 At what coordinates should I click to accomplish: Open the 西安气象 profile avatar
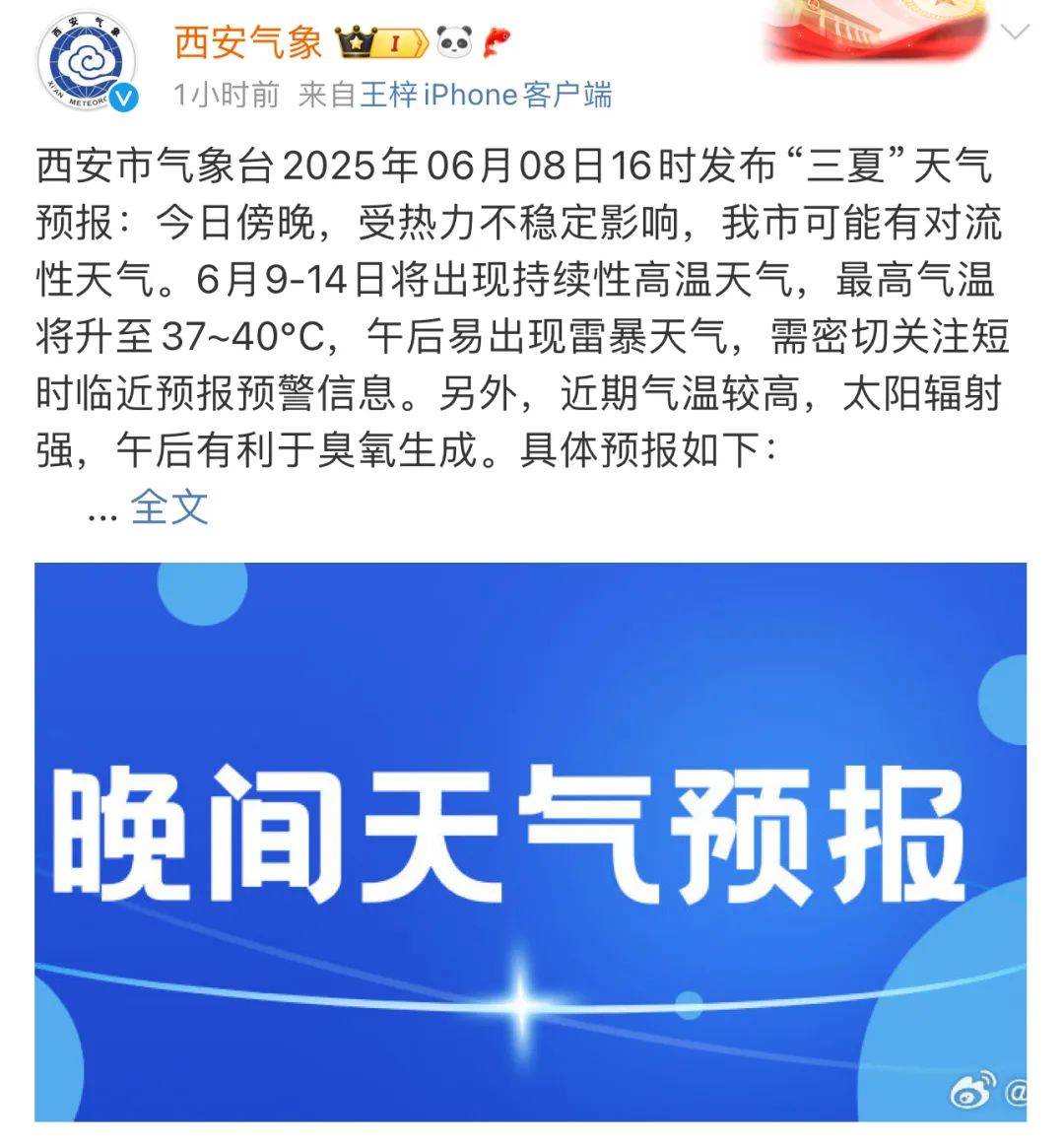click(x=87, y=63)
